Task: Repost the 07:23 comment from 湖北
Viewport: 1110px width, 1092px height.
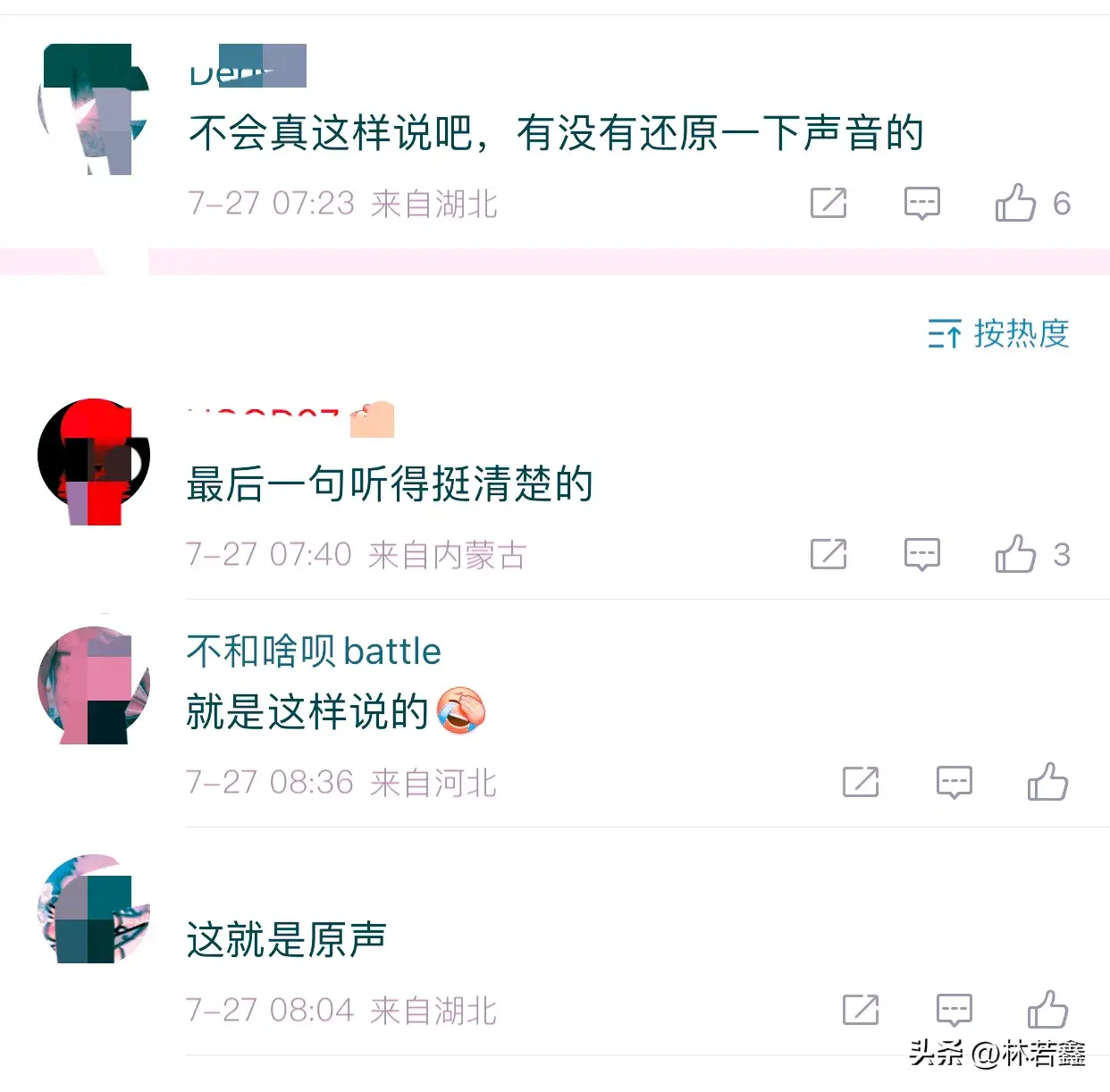Action: click(828, 203)
